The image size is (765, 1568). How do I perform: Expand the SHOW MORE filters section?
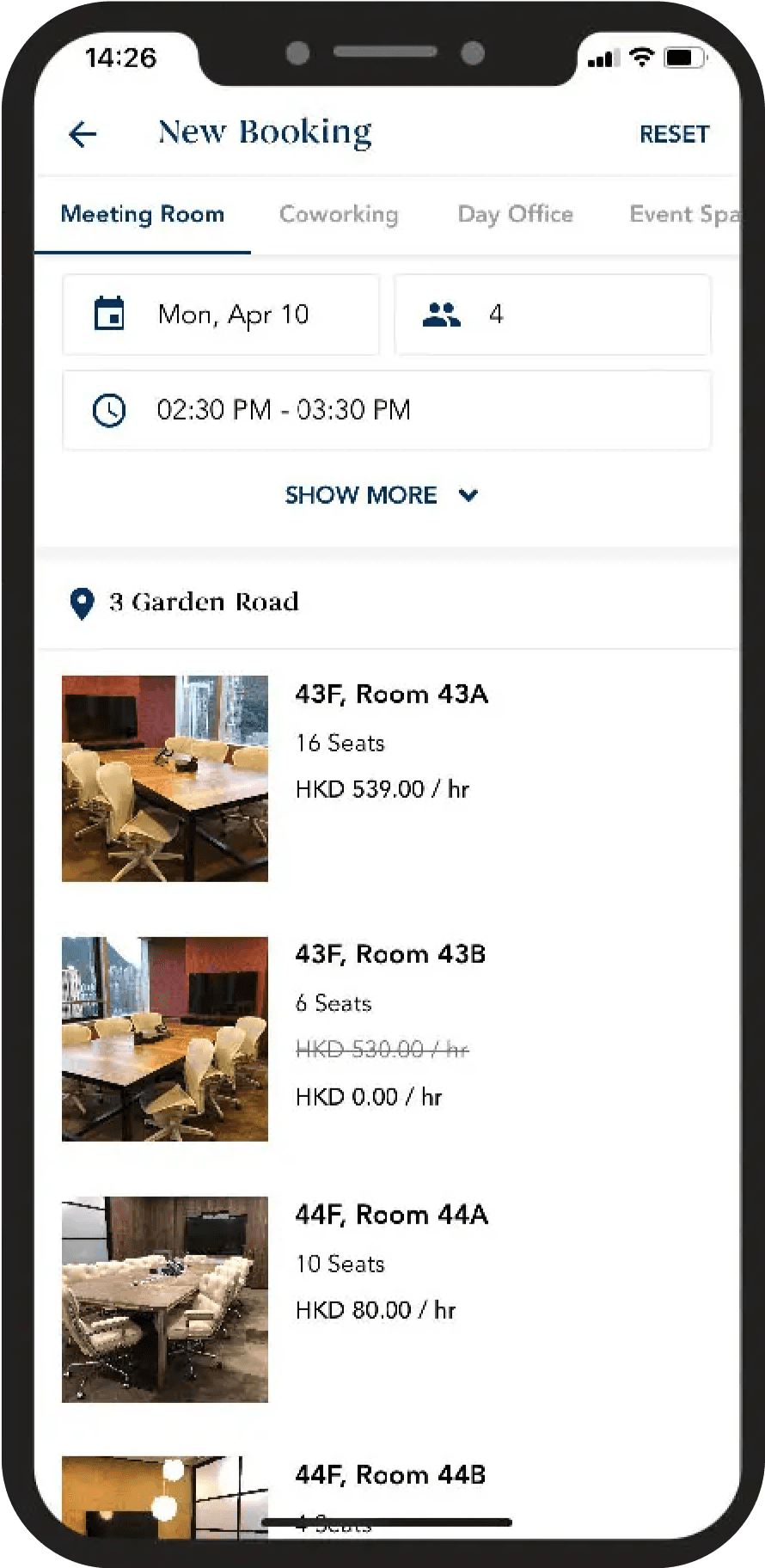pyautogui.click(x=382, y=495)
